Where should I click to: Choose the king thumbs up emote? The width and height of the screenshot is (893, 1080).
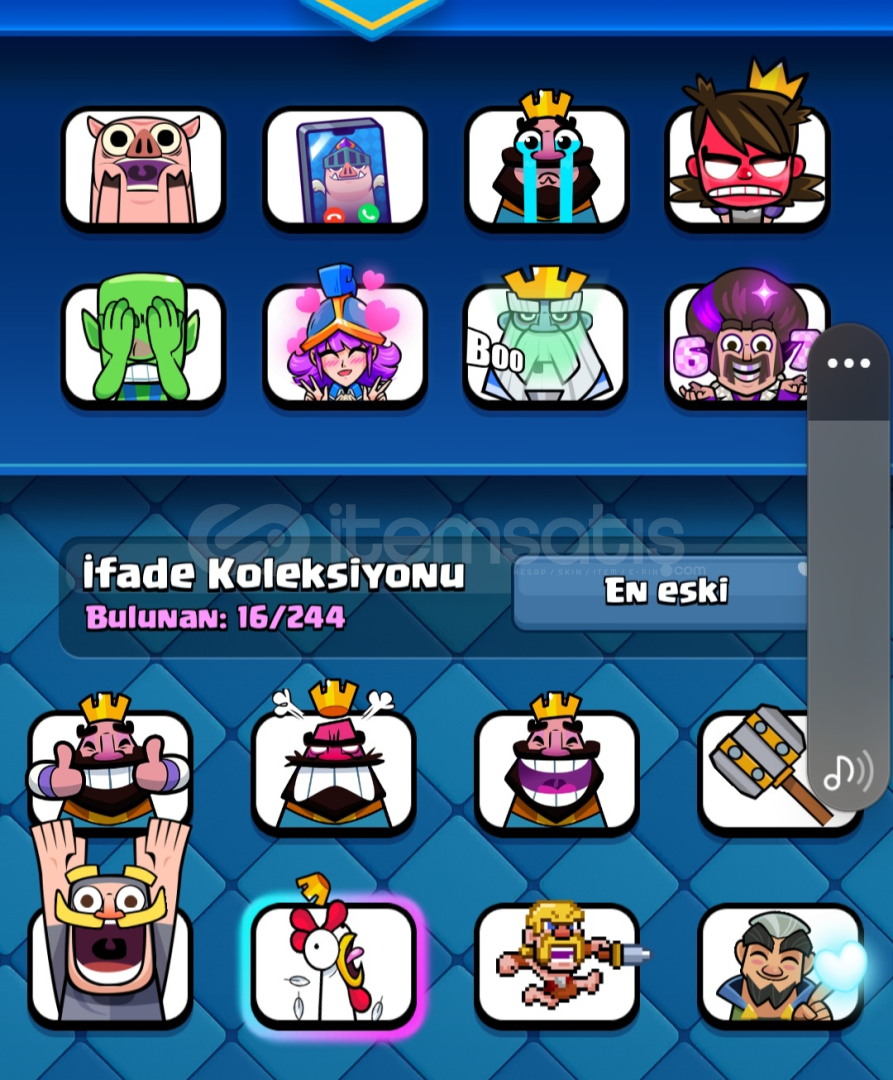pyautogui.click(x=109, y=770)
